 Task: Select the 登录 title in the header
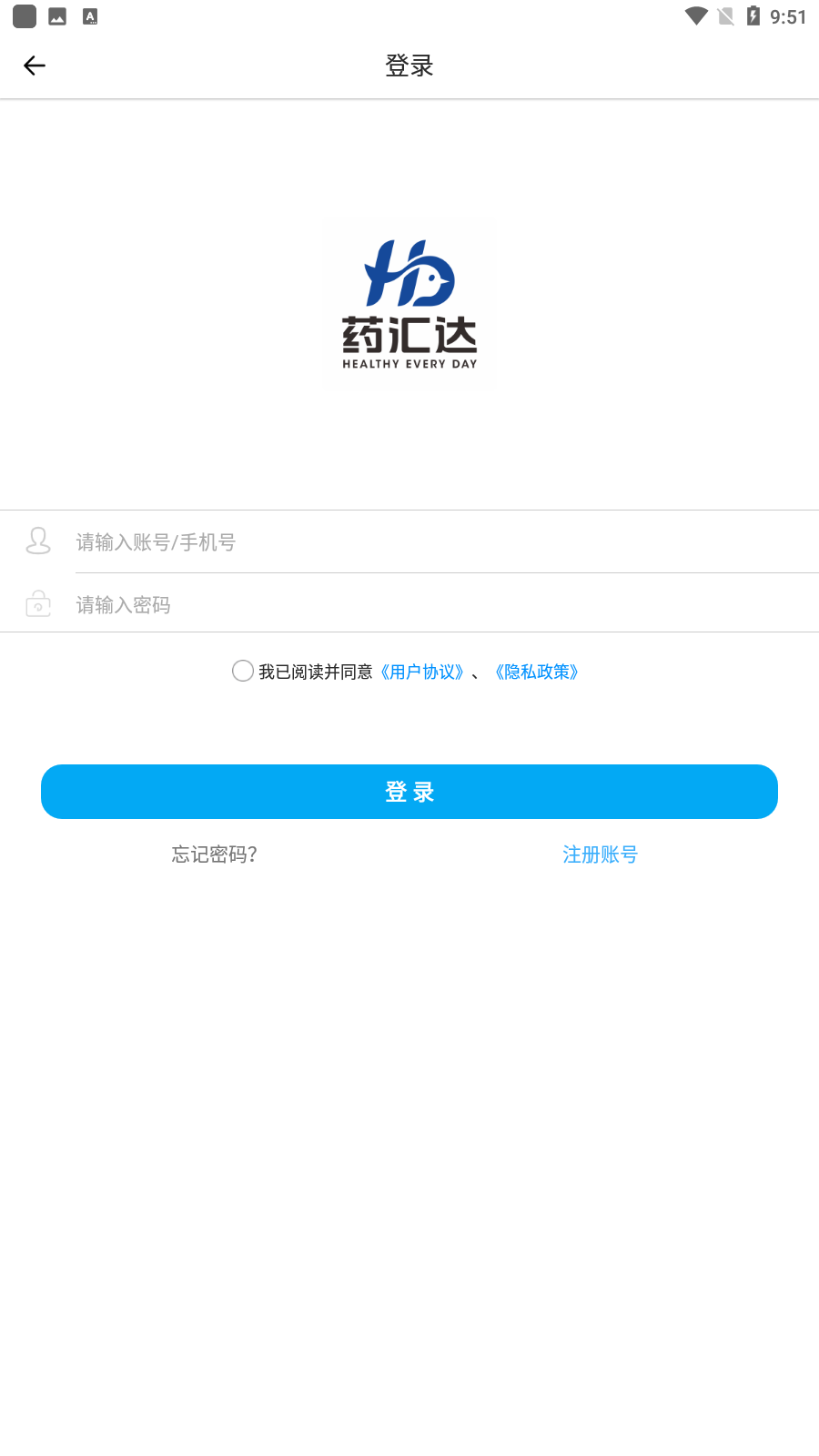[409, 65]
